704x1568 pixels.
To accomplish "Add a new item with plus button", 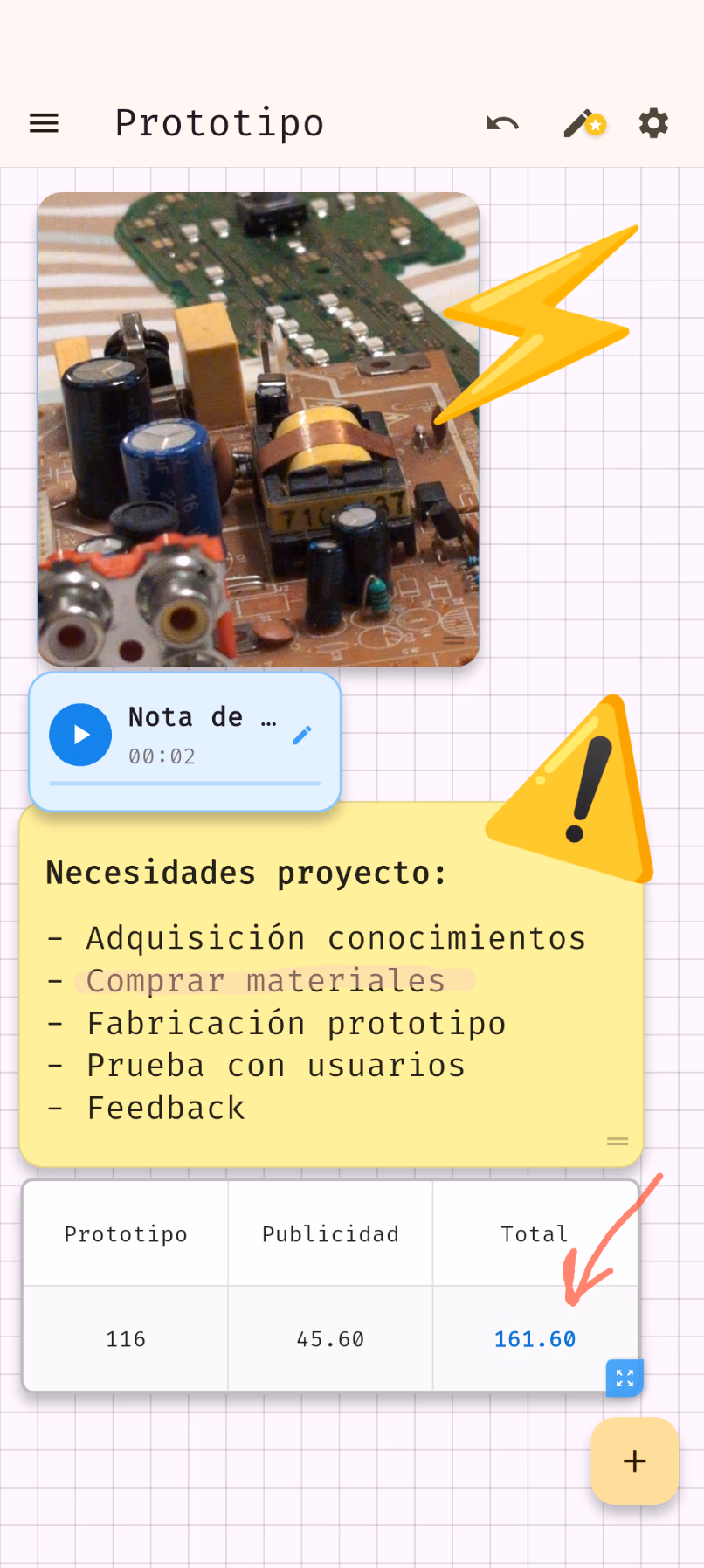I will click(x=635, y=1461).
